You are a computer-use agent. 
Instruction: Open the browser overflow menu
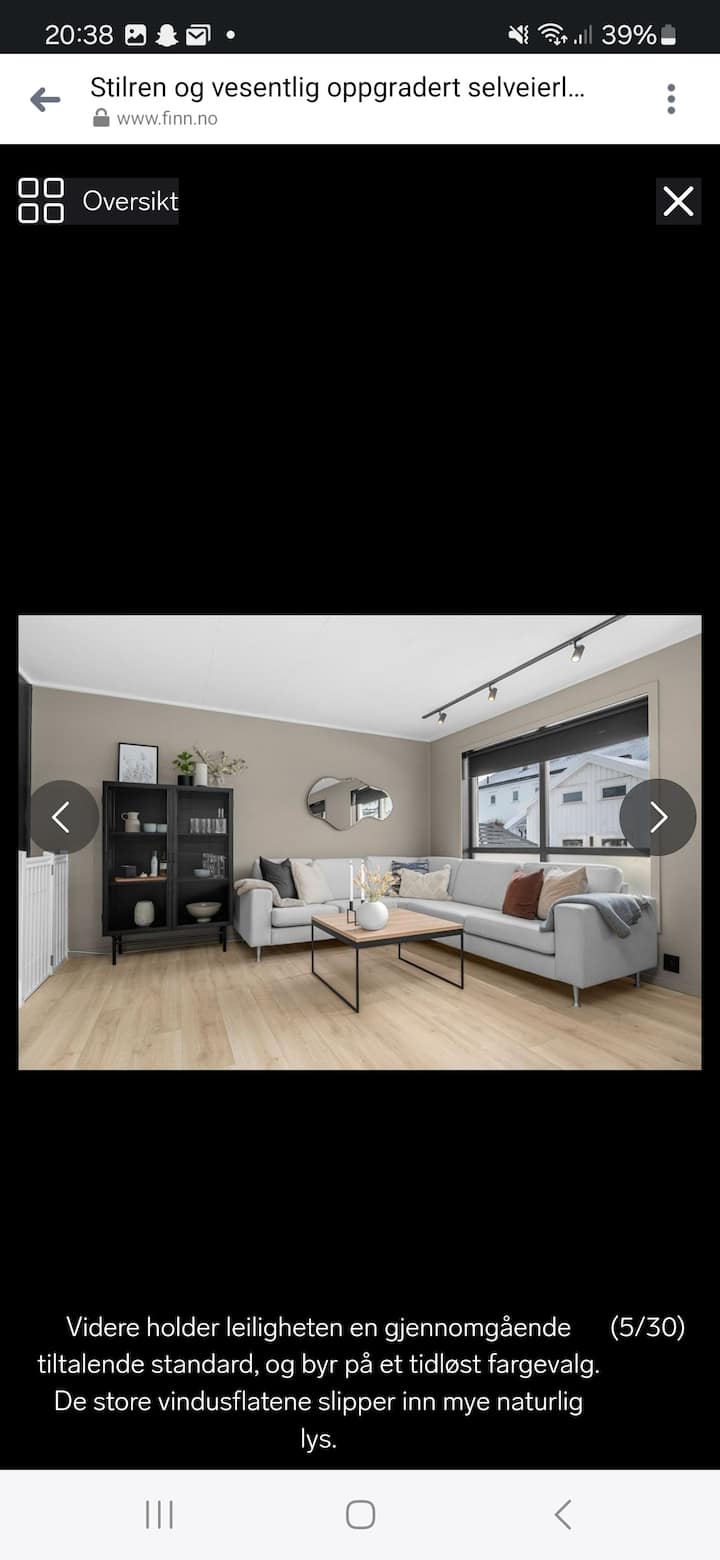tap(671, 99)
